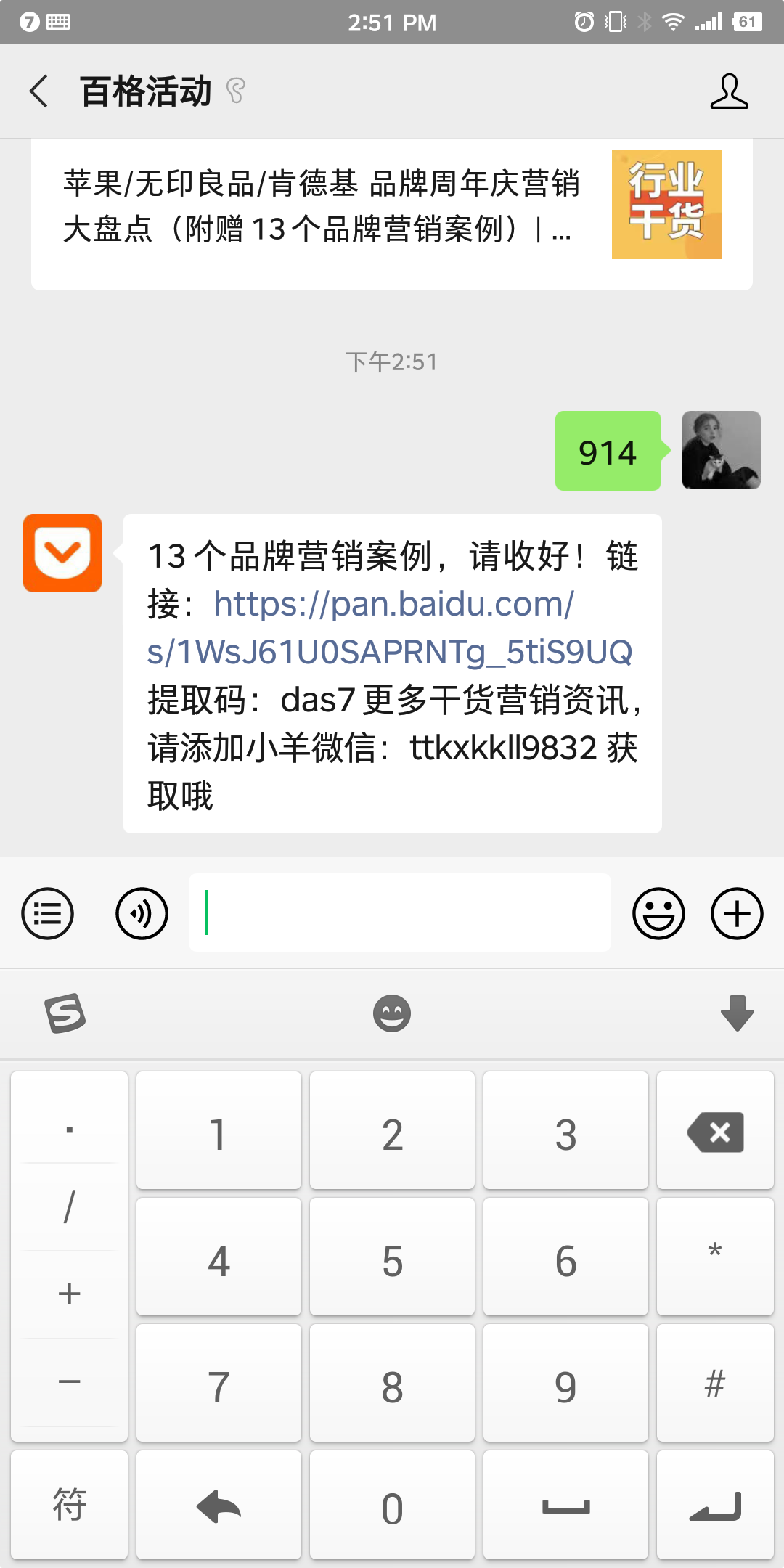Open the emoji sticker panel
Screen dimensions: 784x1568
pos(658,913)
